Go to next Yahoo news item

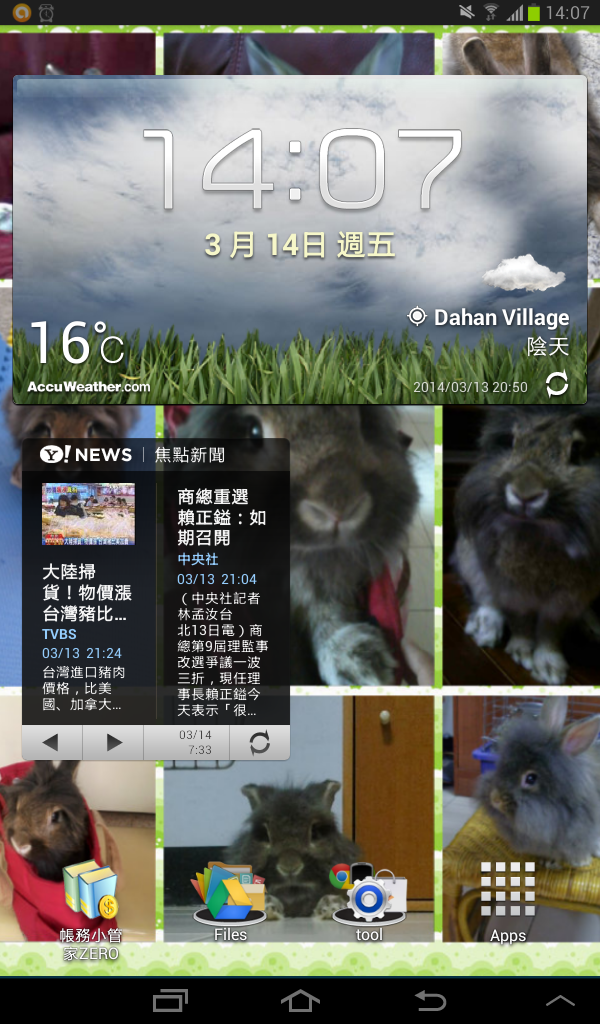click(113, 743)
